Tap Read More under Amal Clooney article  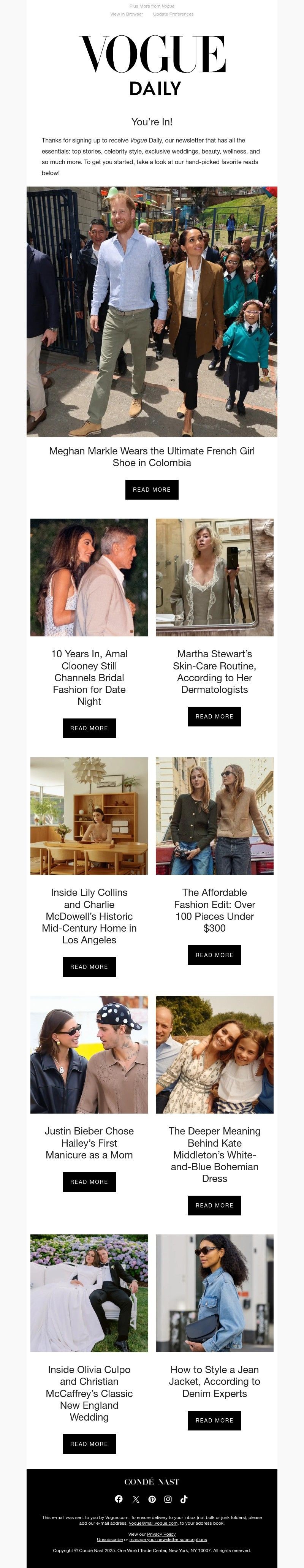[89, 728]
